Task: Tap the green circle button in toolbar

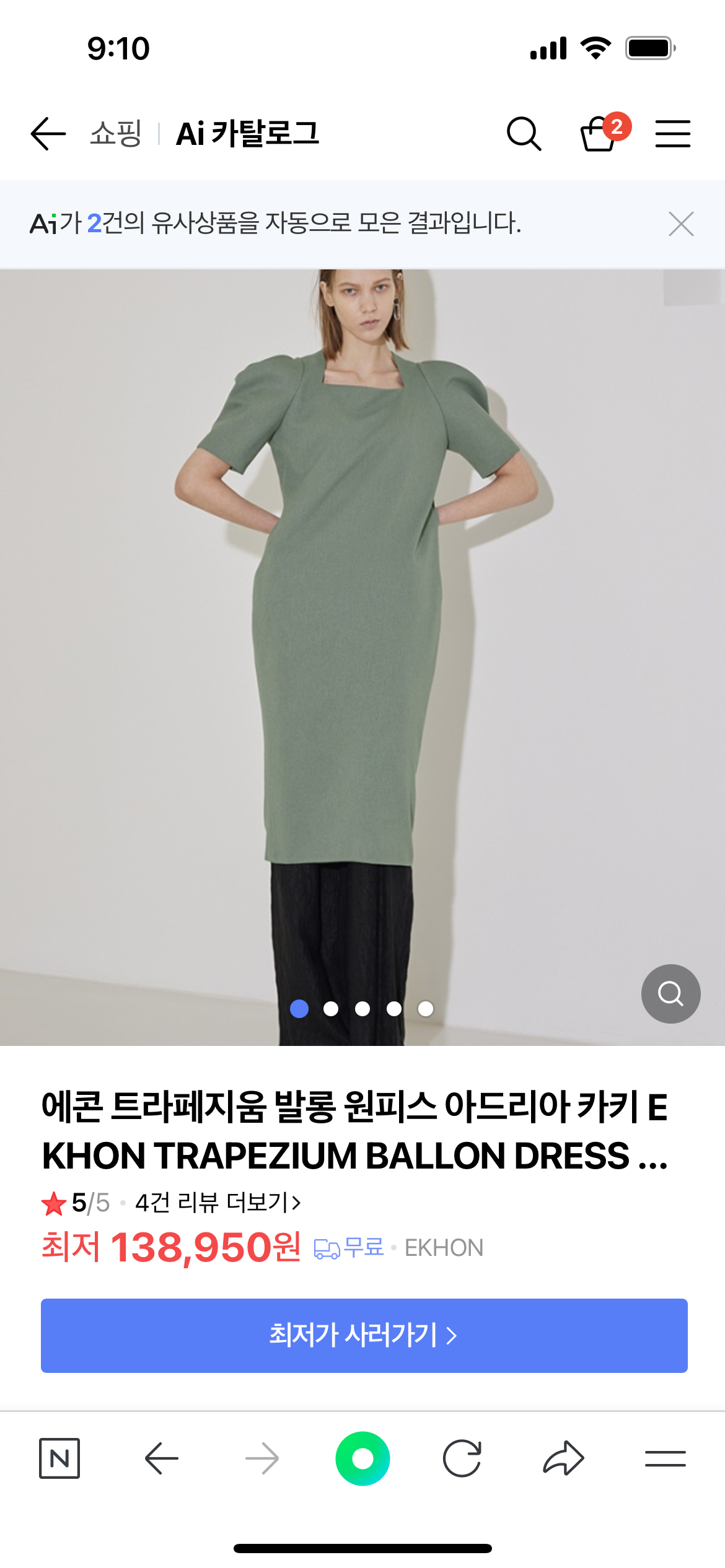Action: click(362, 1458)
